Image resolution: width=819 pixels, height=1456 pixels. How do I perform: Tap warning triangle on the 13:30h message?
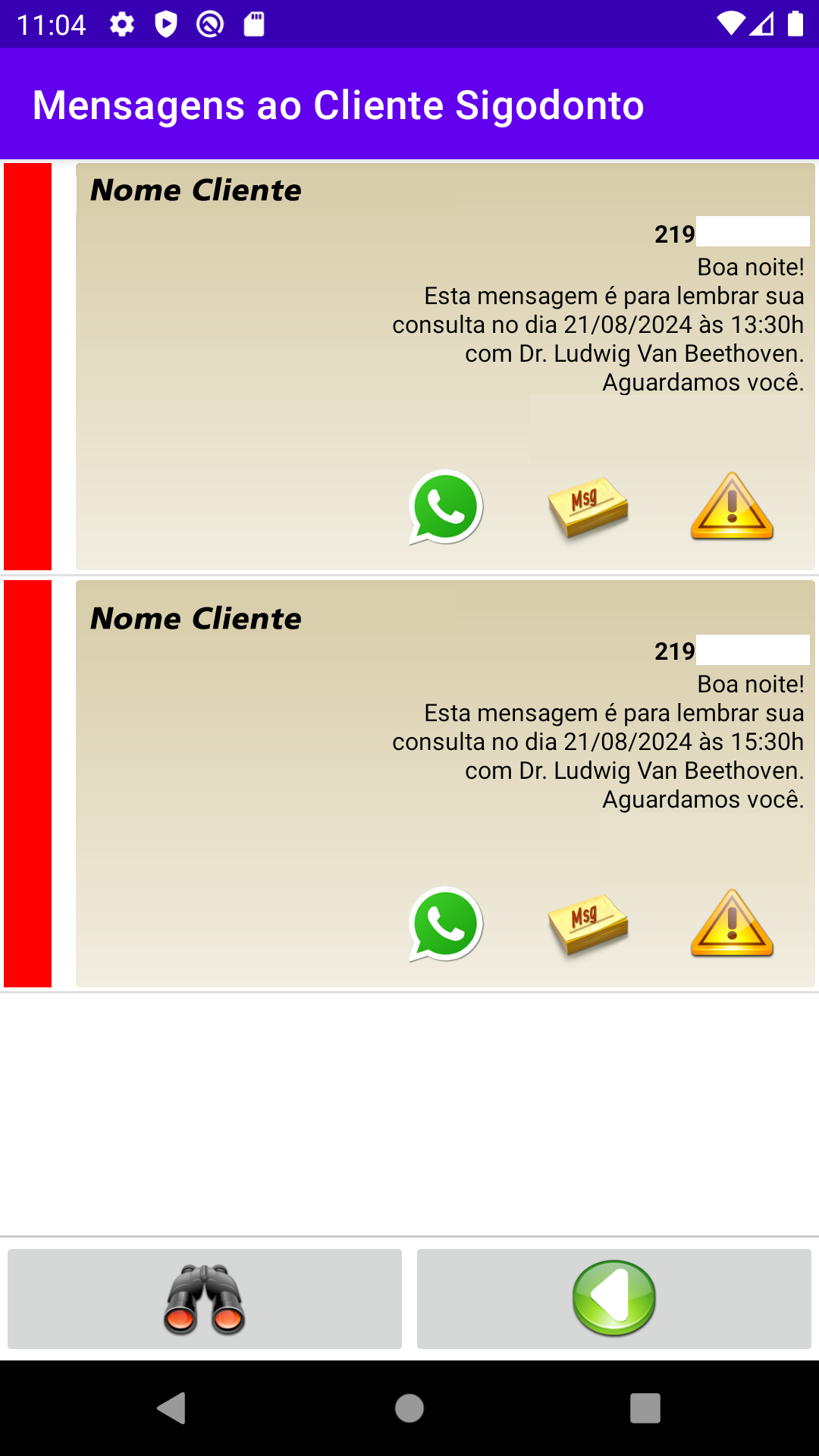tap(732, 507)
